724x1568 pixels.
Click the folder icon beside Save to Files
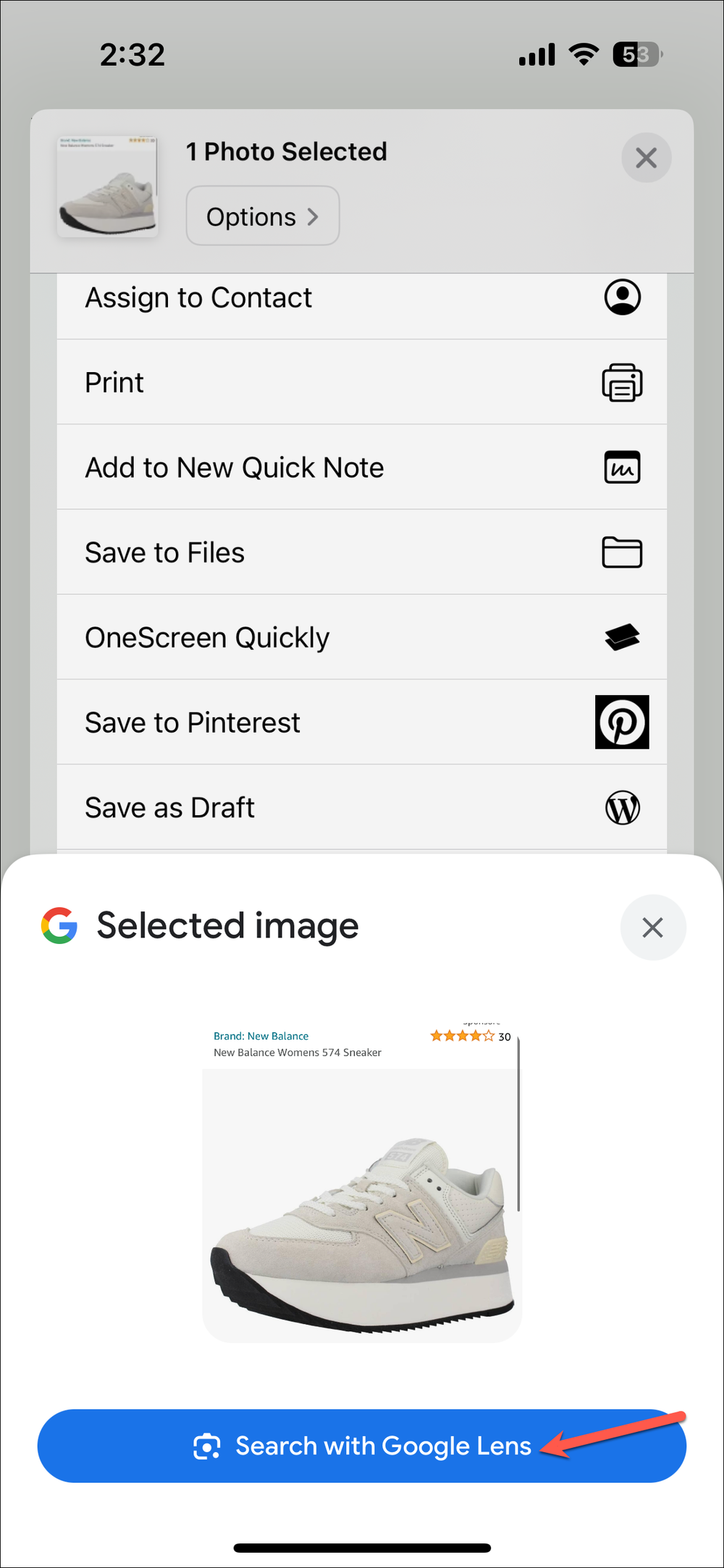(x=622, y=552)
